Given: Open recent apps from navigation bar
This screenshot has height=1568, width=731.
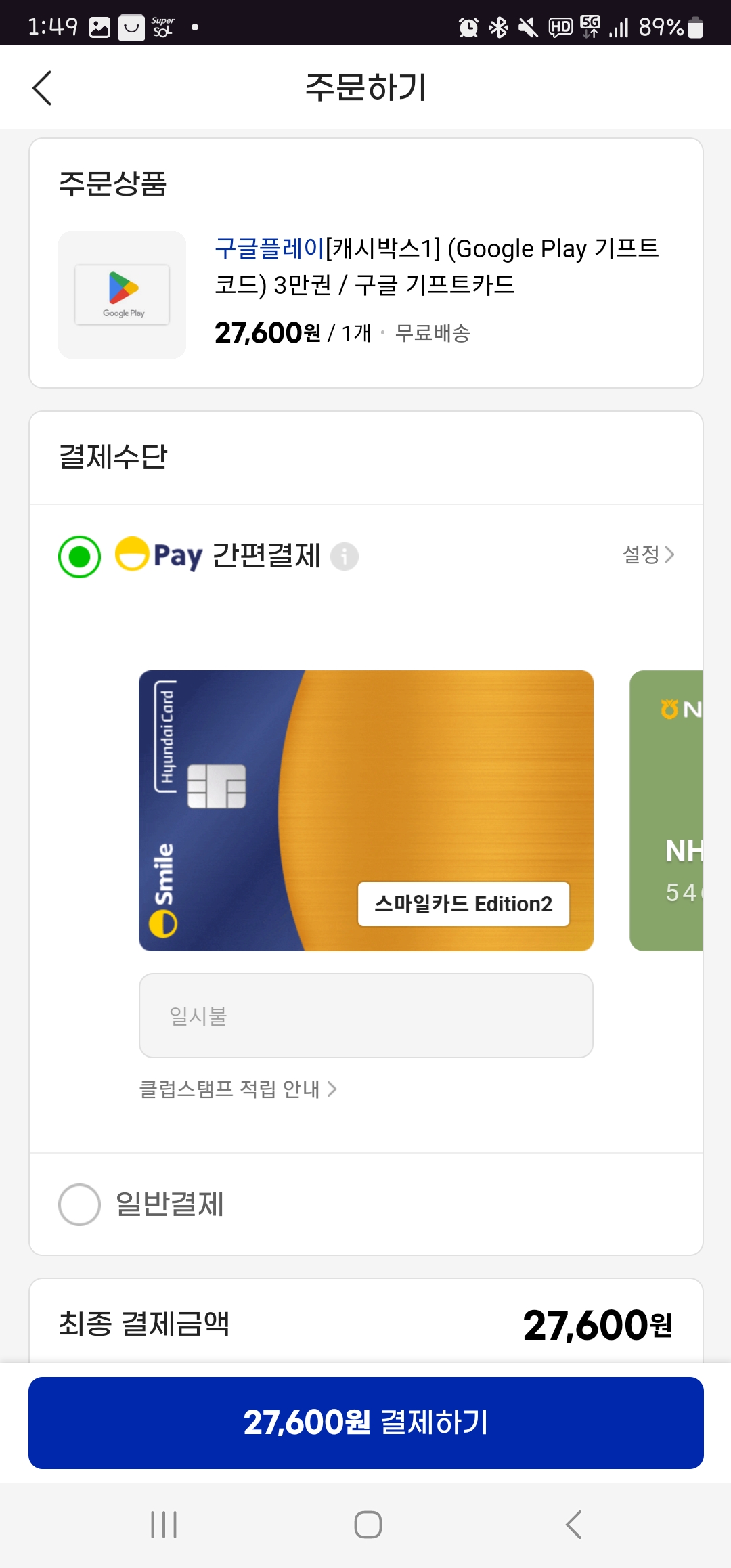Looking at the screenshot, I should point(164,1525).
